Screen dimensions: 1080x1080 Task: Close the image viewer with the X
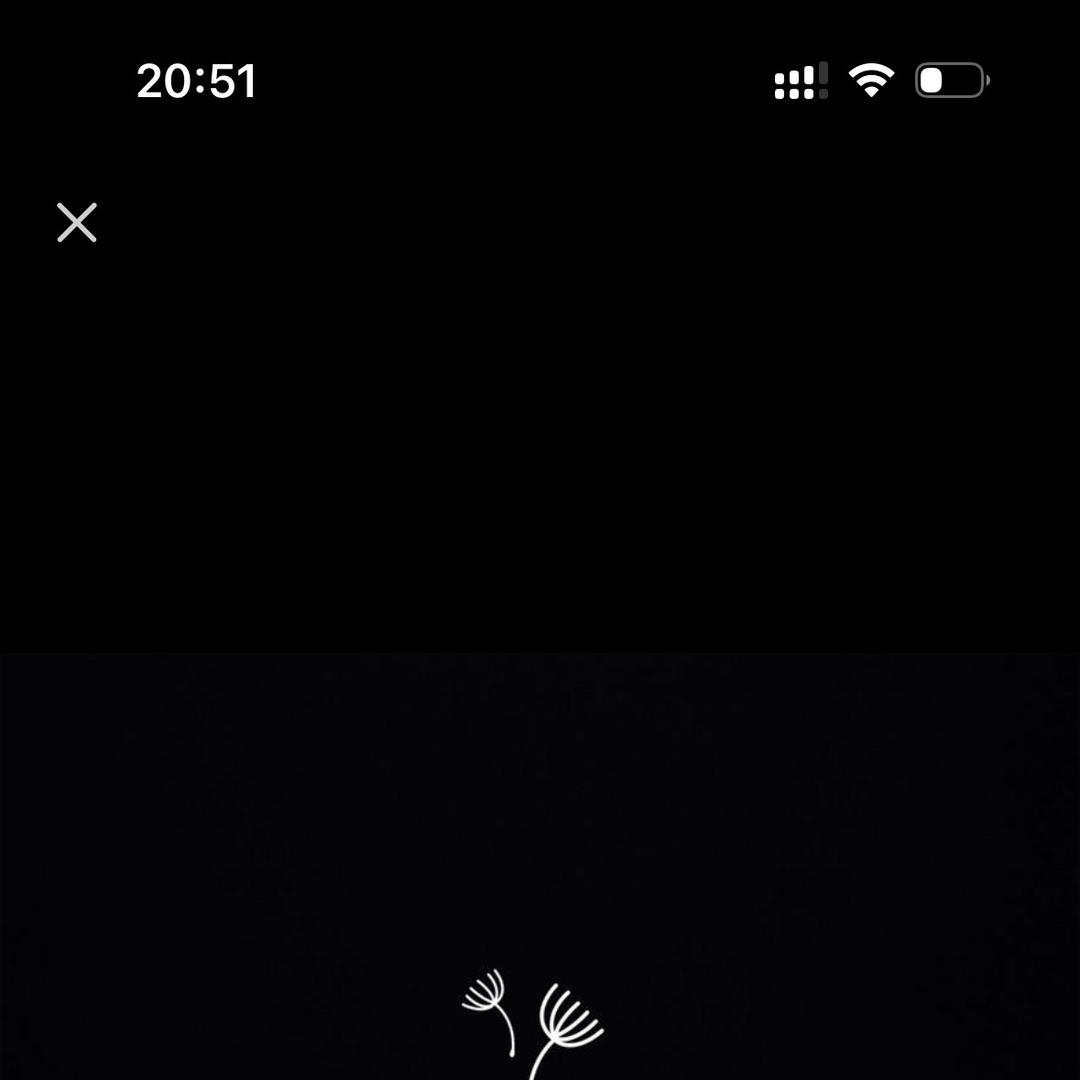pos(77,222)
